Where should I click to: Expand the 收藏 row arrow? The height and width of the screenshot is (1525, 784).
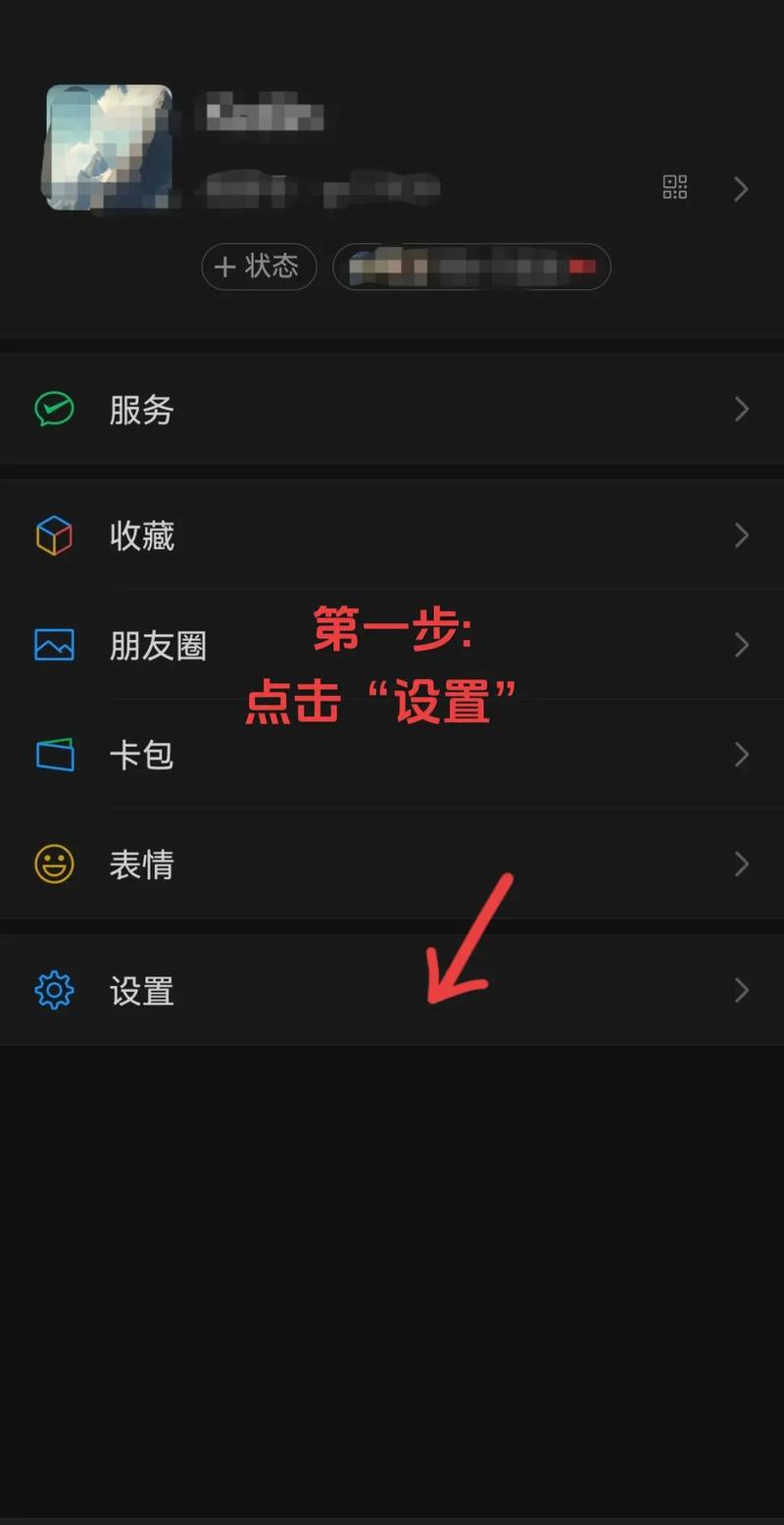point(741,535)
